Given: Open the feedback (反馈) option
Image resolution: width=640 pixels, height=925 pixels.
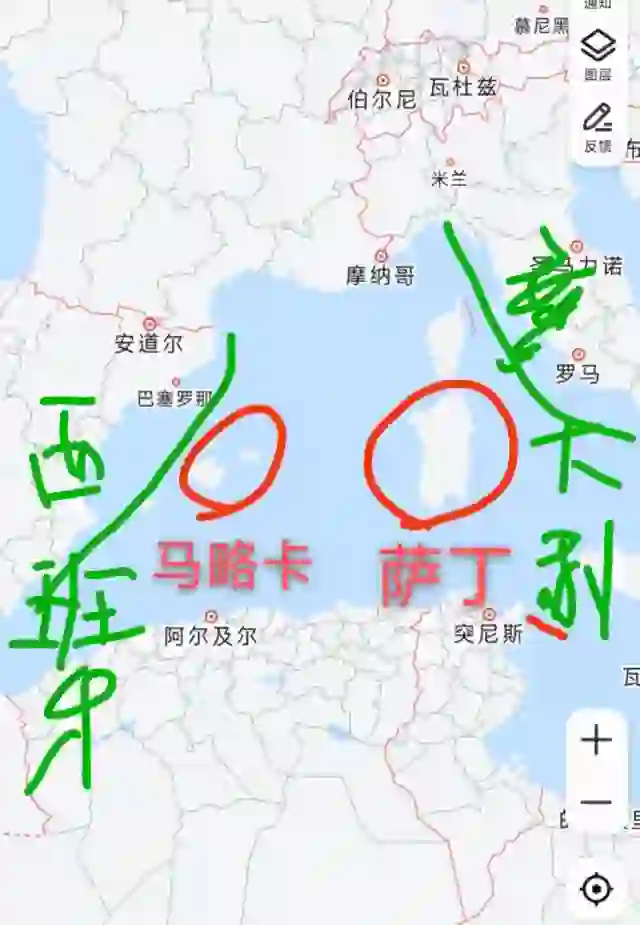Looking at the screenshot, I should [x=598, y=127].
